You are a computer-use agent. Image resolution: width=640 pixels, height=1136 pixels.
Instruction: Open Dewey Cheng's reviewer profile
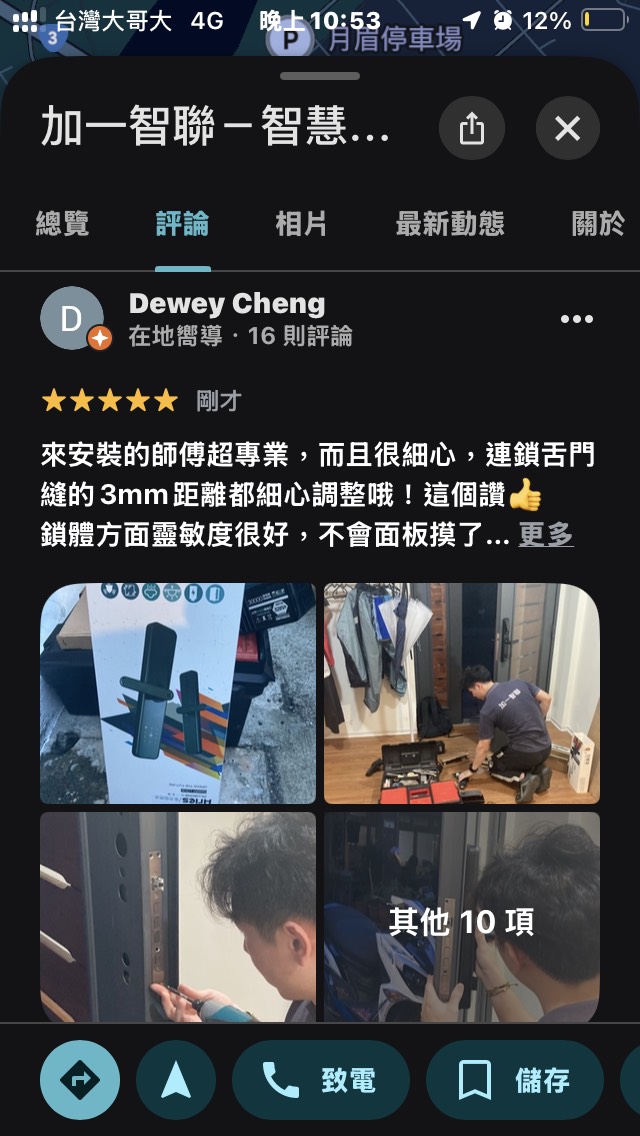[226, 304]
